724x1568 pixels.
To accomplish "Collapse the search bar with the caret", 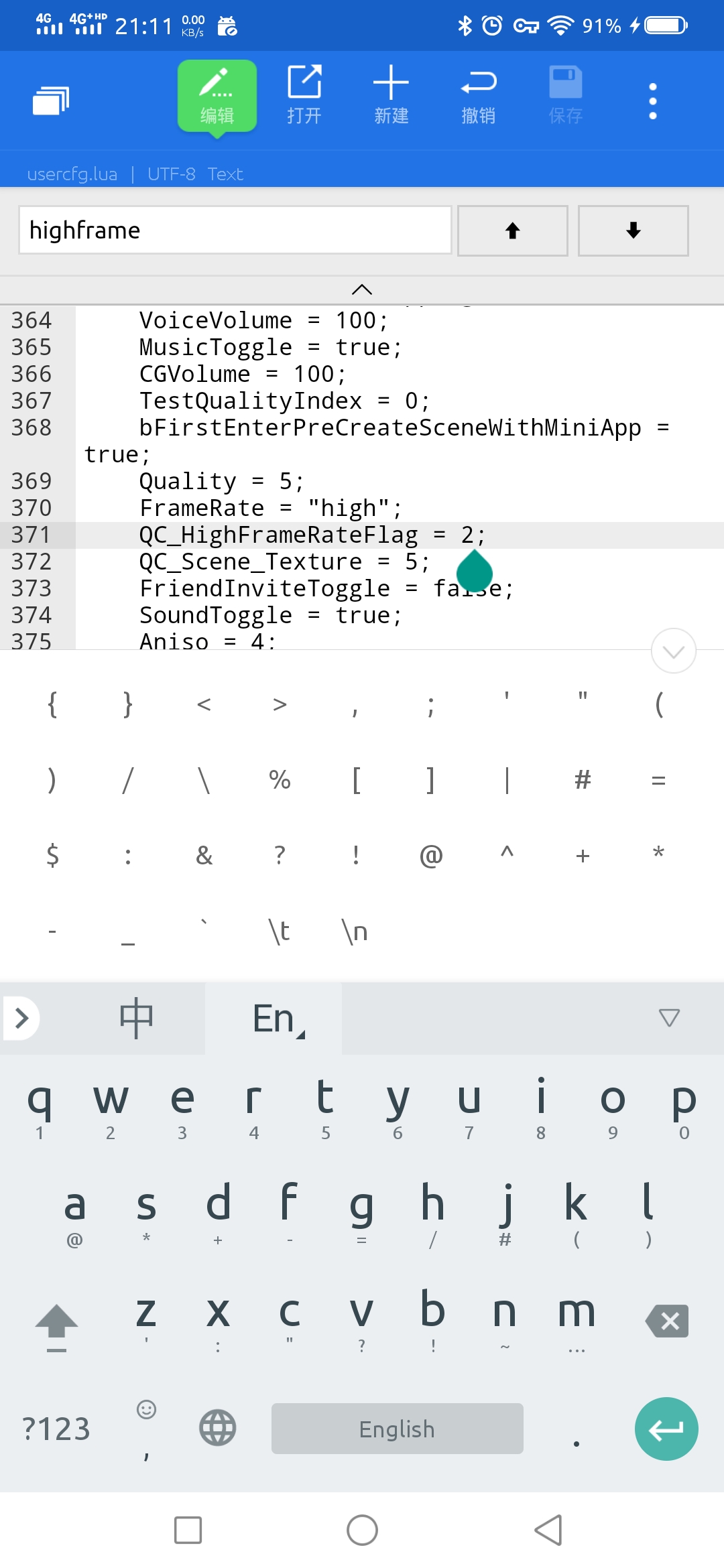I will tap(362, 289).
